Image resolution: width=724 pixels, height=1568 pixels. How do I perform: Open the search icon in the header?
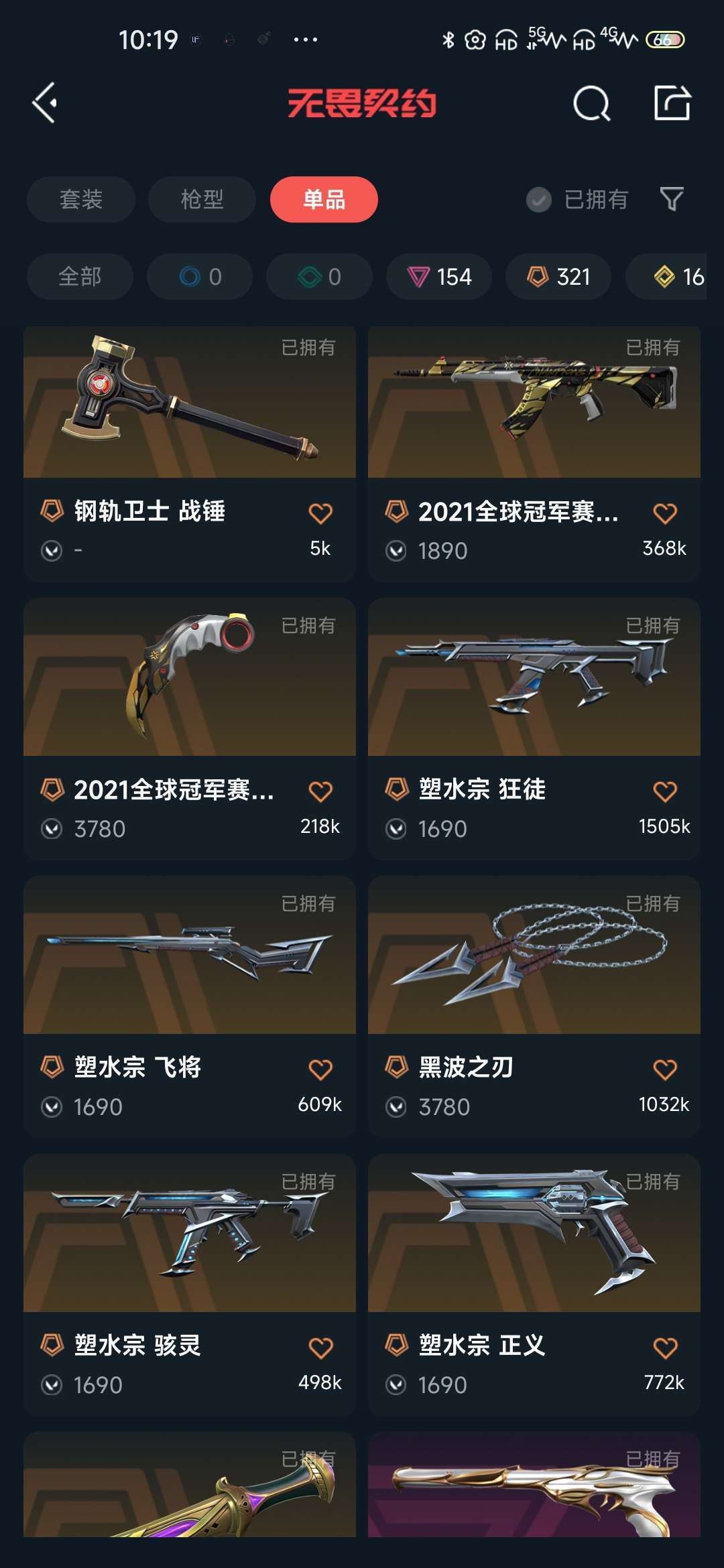[591, 103]
